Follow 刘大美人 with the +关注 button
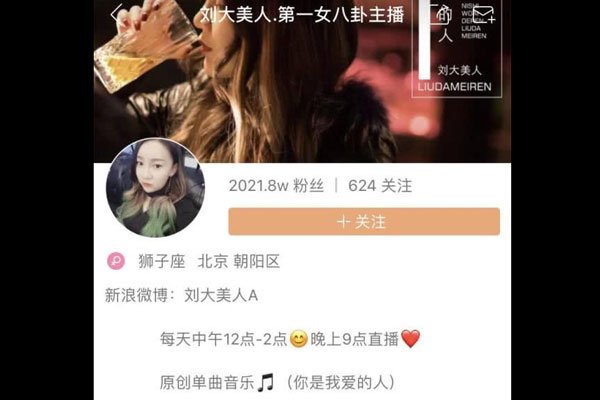This screenshot has width=600, height=400. tap(364, 221)
